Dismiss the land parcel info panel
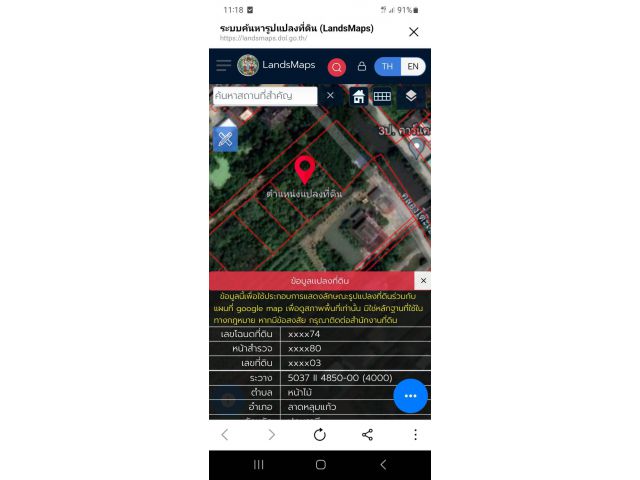Viewport: 640px width, 480px height. (x=423, y=281)
